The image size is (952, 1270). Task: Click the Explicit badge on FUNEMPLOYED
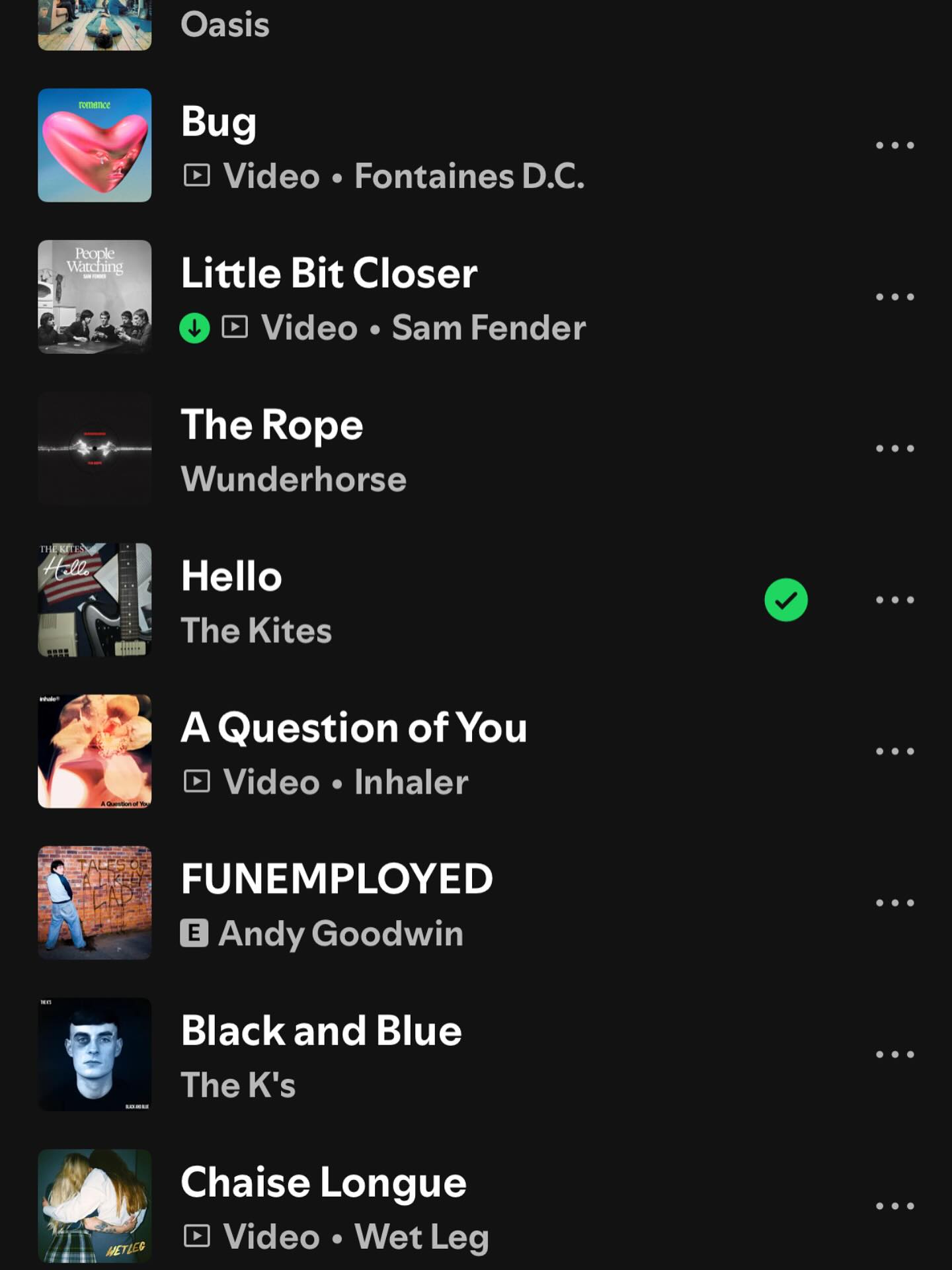[196, 932]
